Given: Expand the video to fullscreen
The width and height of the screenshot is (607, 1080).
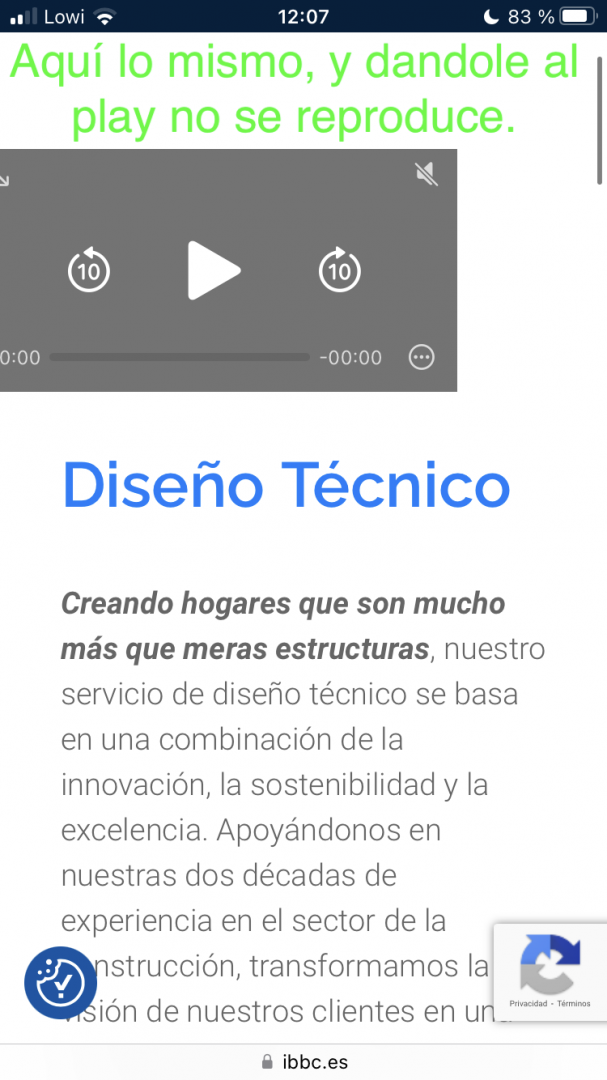Looking at the screenshot, I should coord(4,181).
